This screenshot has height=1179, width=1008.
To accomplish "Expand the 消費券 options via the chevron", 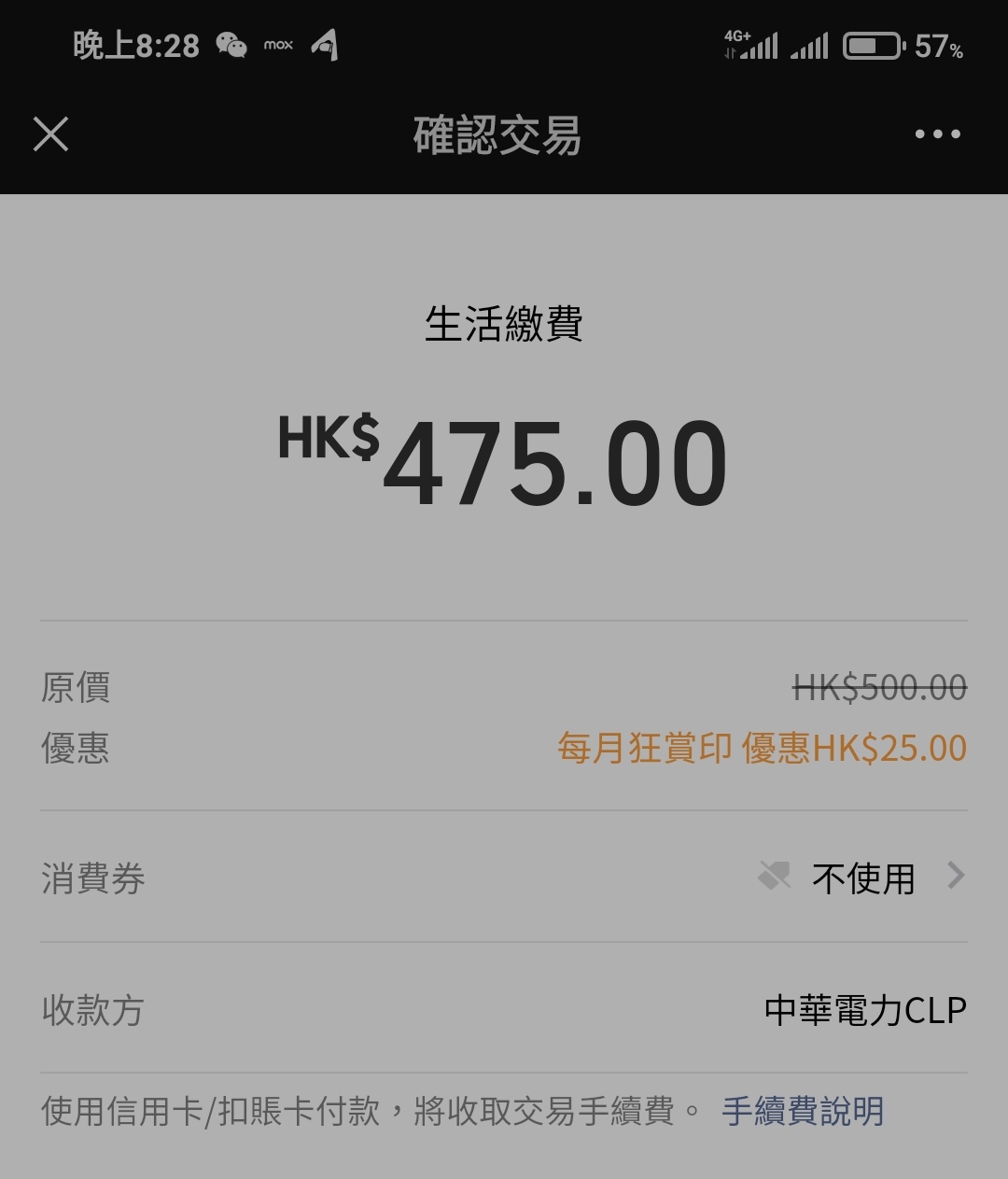I will pos(955,876).
